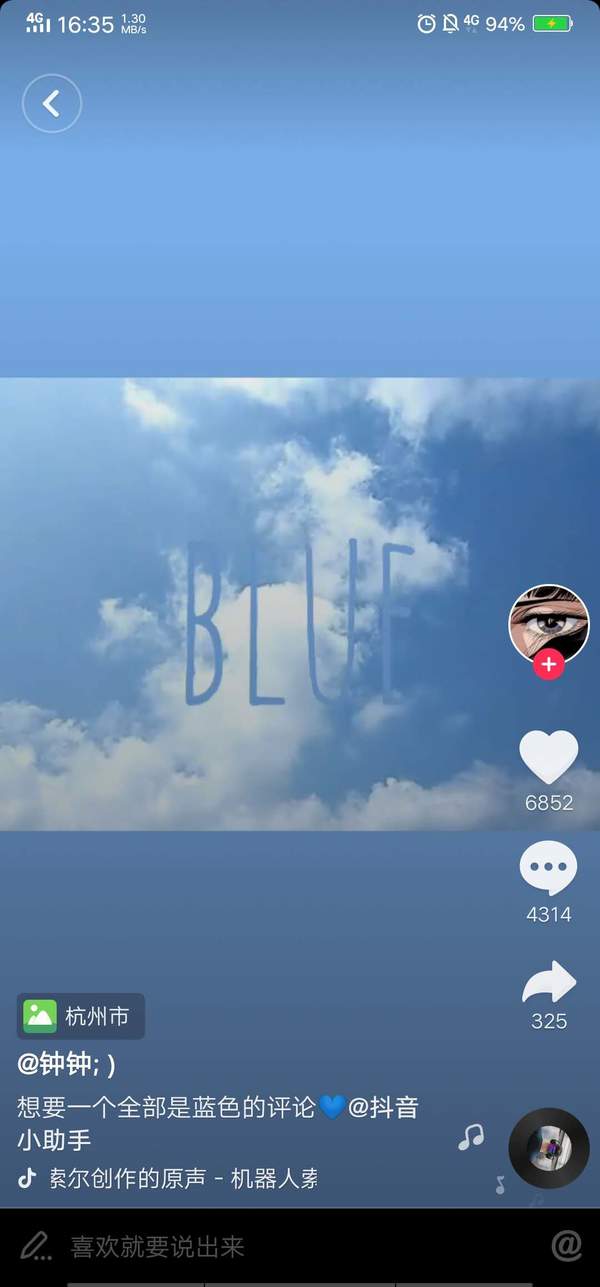600x1287 pixels.
Task: Mention someone with the @ icon
Action: [x=566, y=1246]
